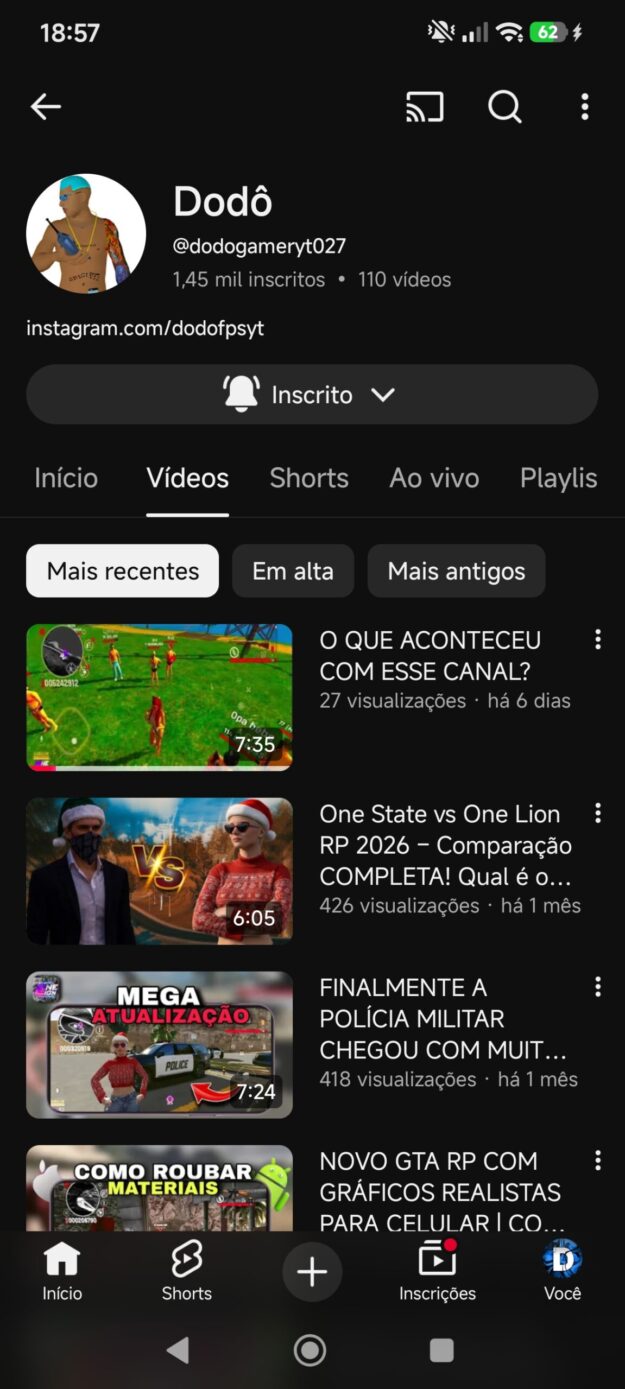
Task: Tap the system home button
Action: point(310,1351)
